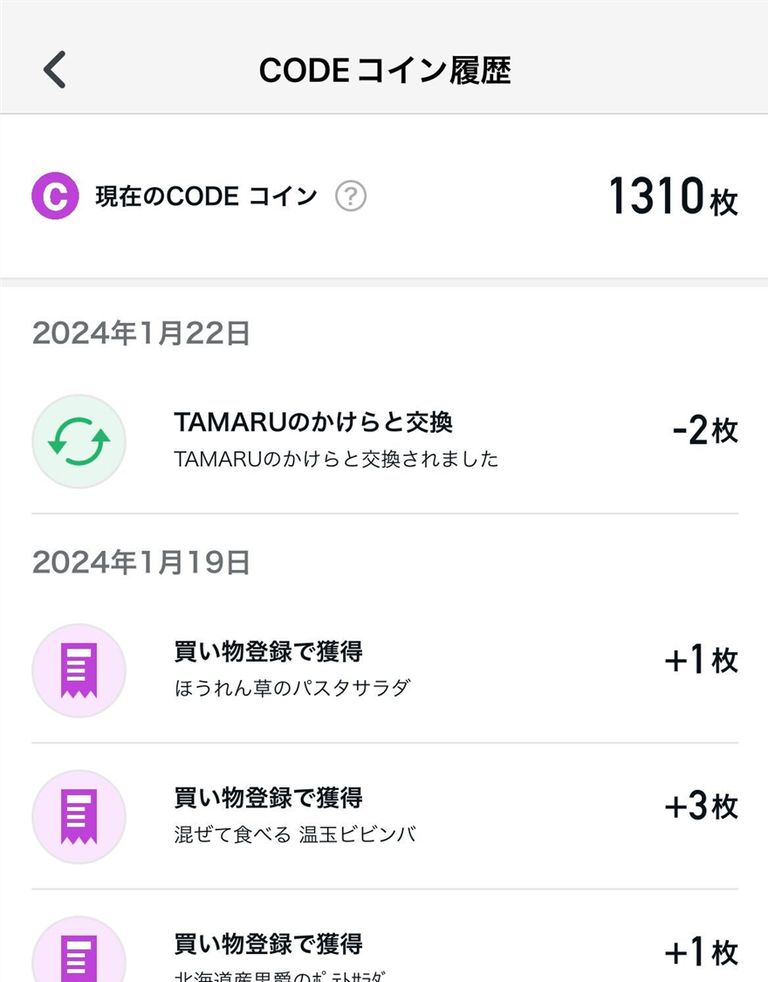Open the help icon beside 現在のCODE コイン
Image resolution: width=768 pixels, height=982 pixels.
coord(350,197)
